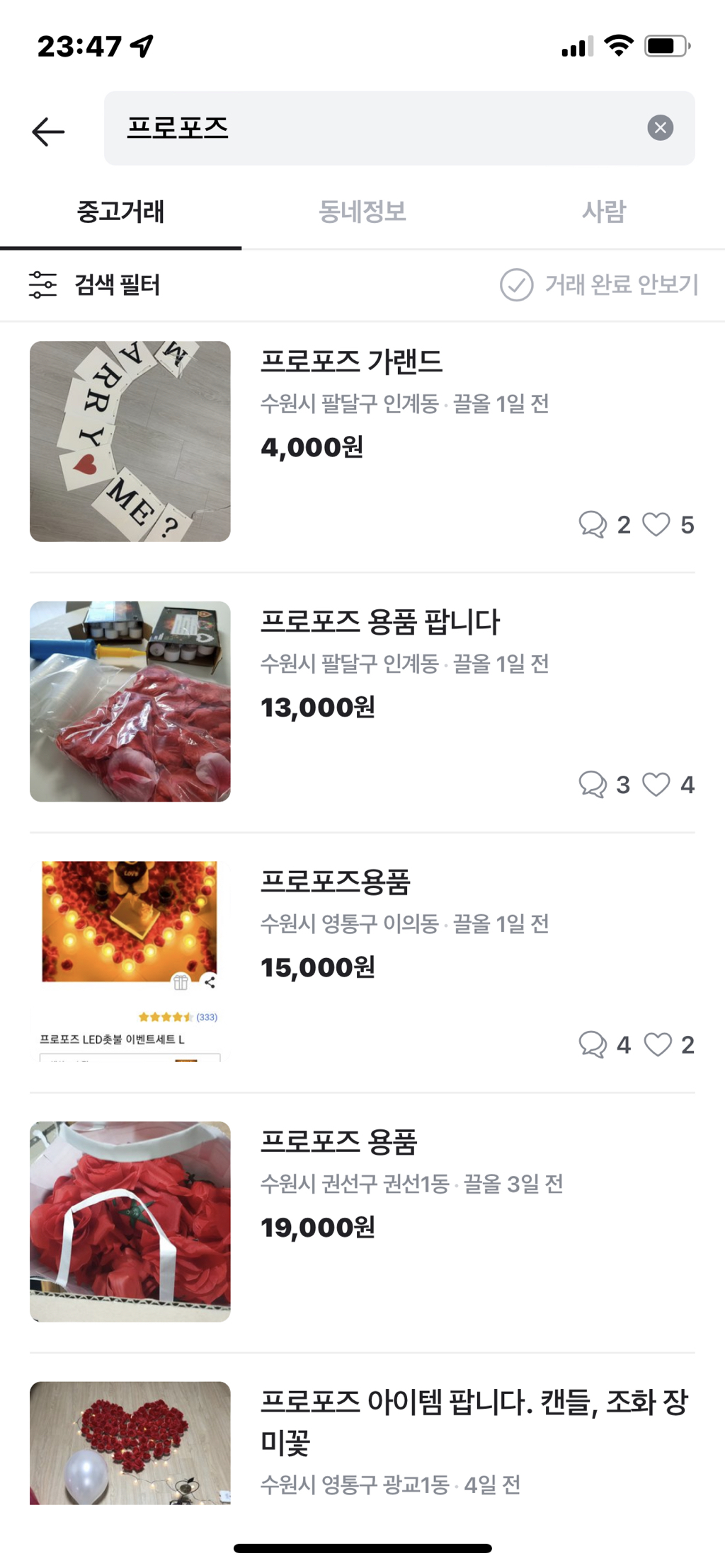Clear the 프로포즈 search text
The image size is (725, 1568).
tap(660, 128)
